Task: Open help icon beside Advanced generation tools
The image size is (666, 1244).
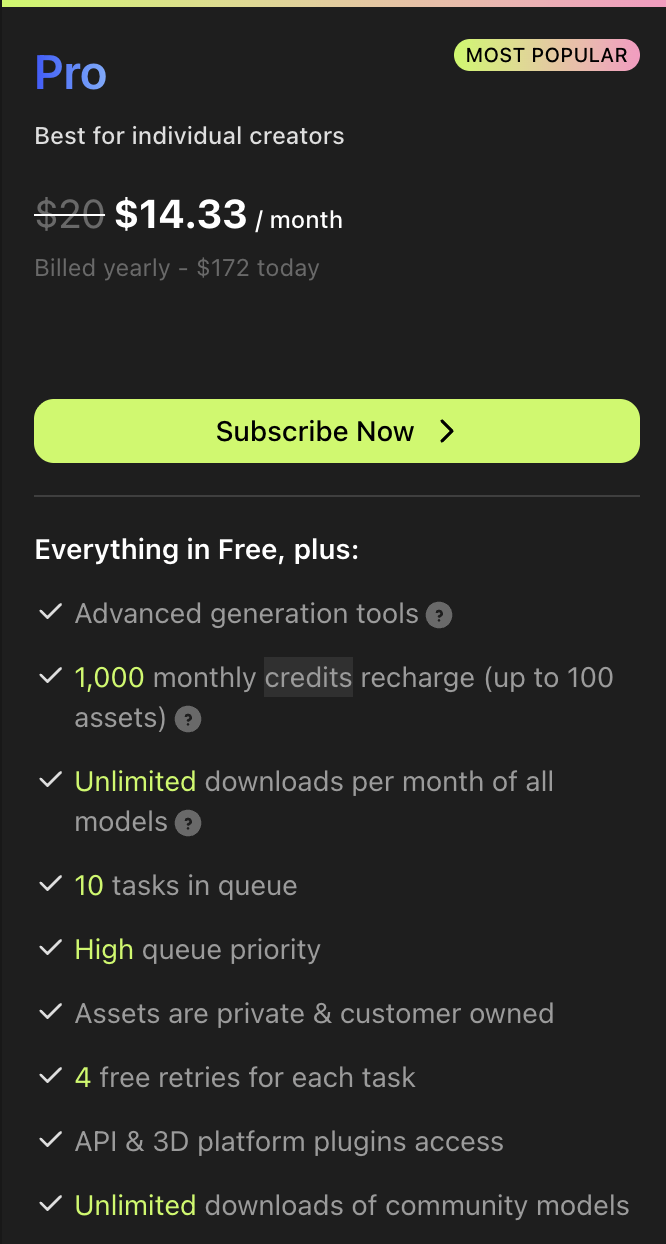Action: (438, 615)
